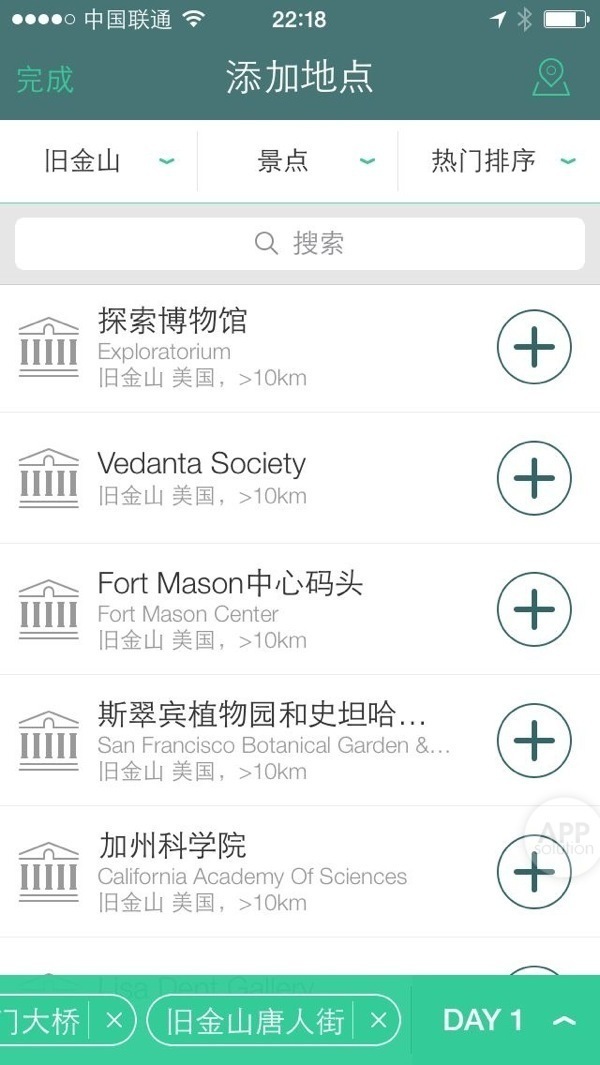Remove the 大桥 chip from the day
The height and width of the screenshot is (1065, 600).
pos(114,1021)
